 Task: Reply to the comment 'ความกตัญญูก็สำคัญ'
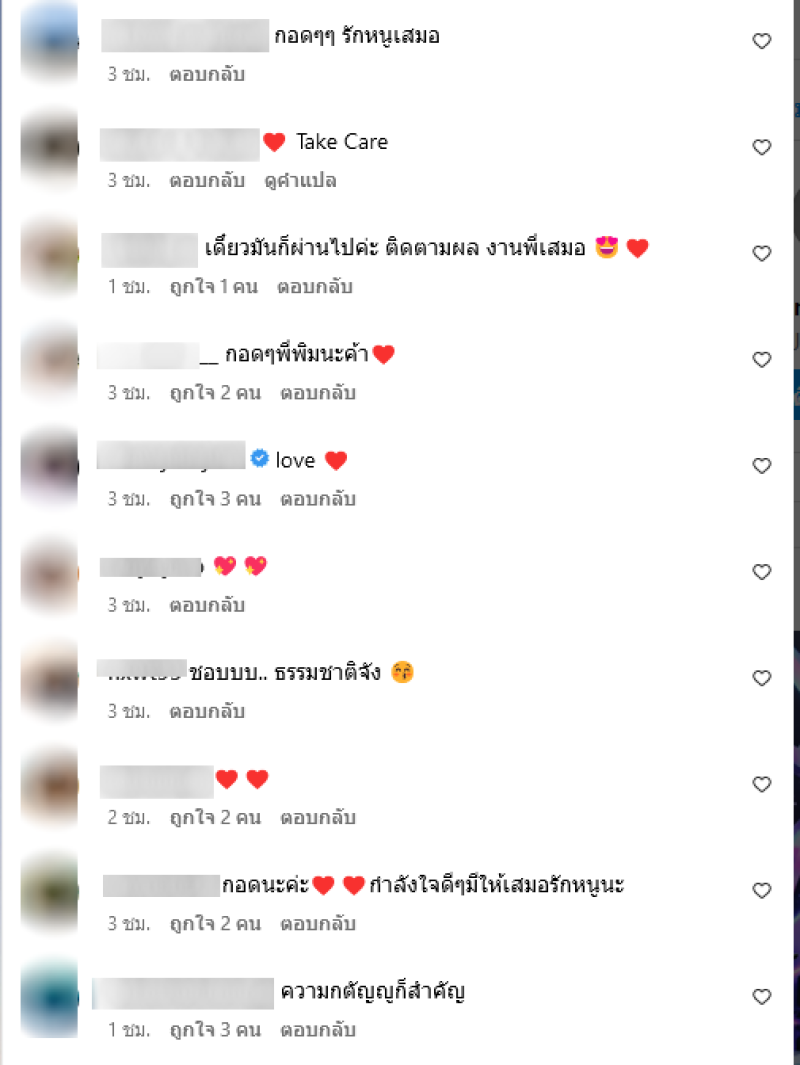pyautogui.click(x=317, y=1030)
